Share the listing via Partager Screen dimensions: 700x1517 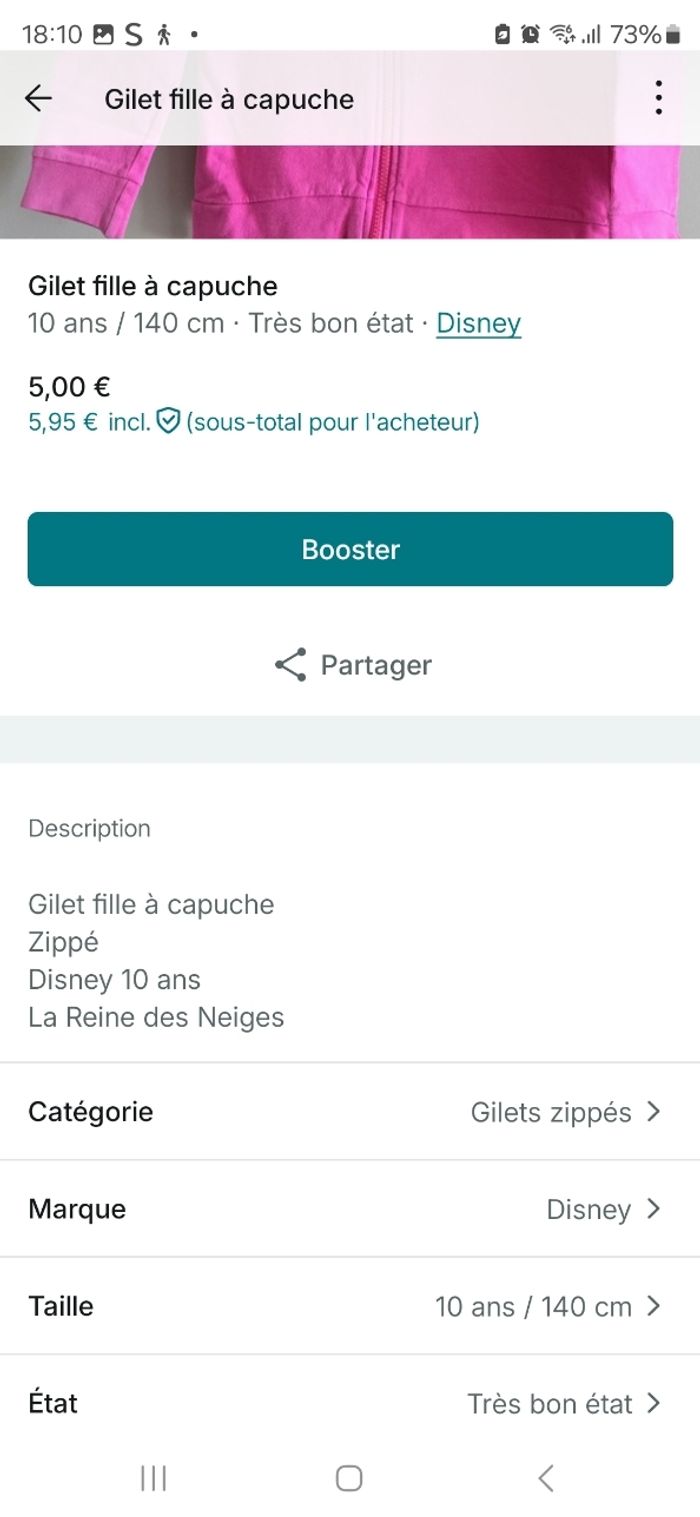click(352, 665)
